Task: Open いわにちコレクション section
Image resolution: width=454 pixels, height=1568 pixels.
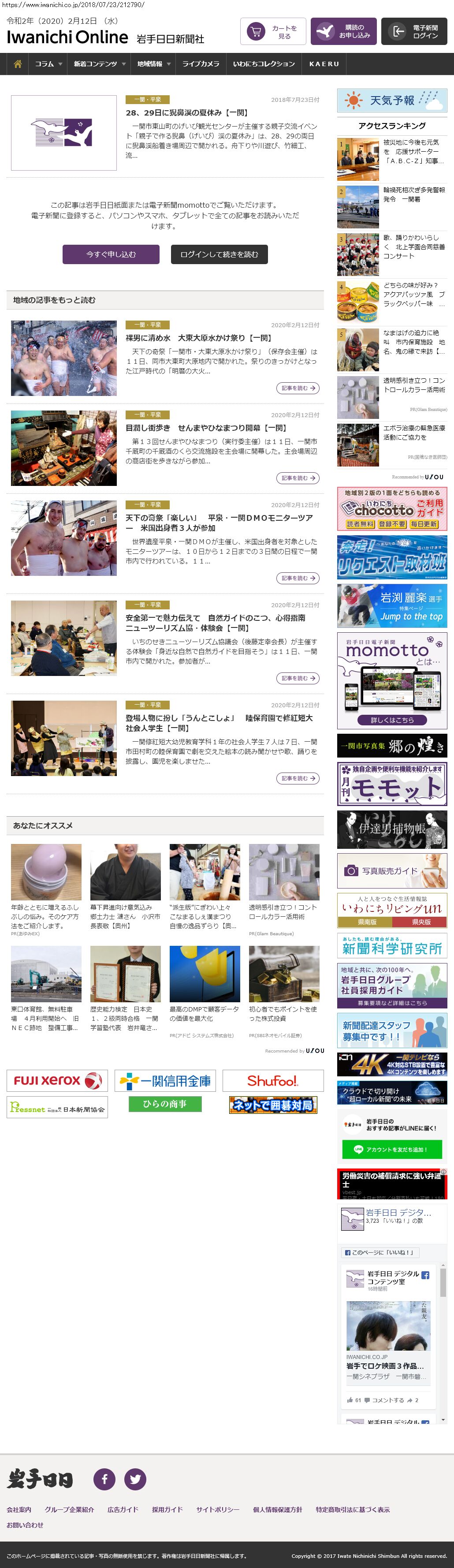Action: pos(264,64)
